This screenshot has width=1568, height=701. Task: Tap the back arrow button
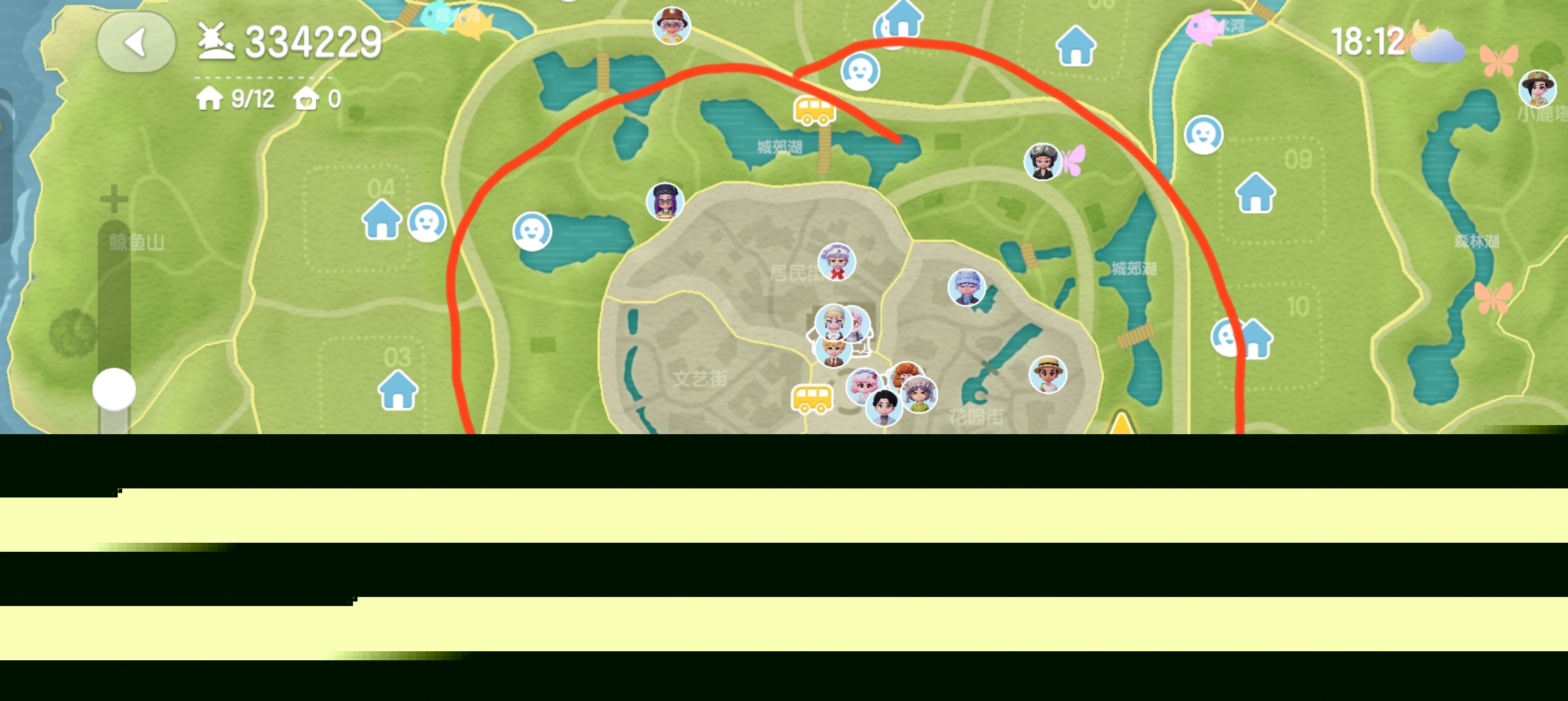[x=136, y=42]
